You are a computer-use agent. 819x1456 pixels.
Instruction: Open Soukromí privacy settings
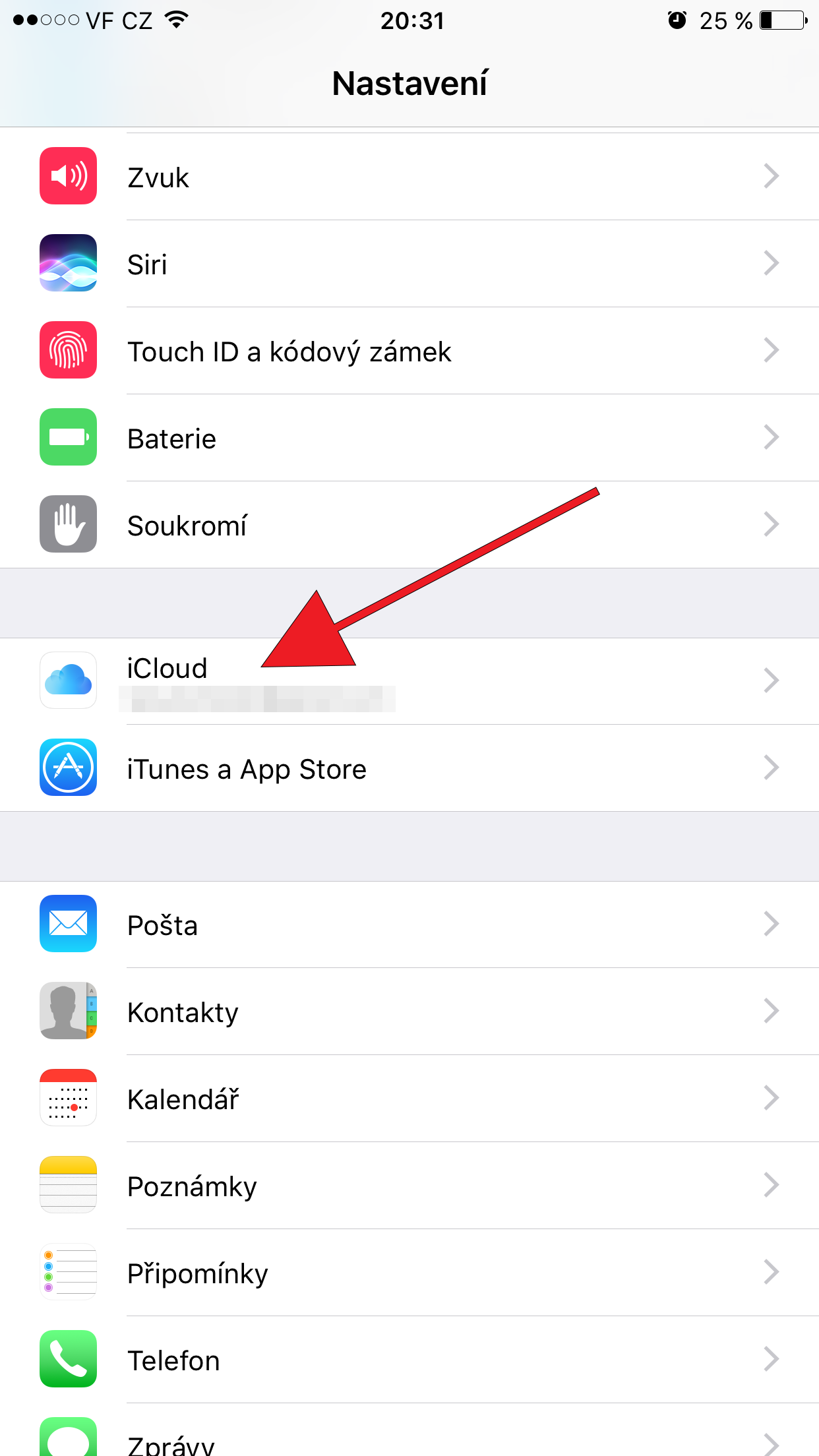(409, 525)
